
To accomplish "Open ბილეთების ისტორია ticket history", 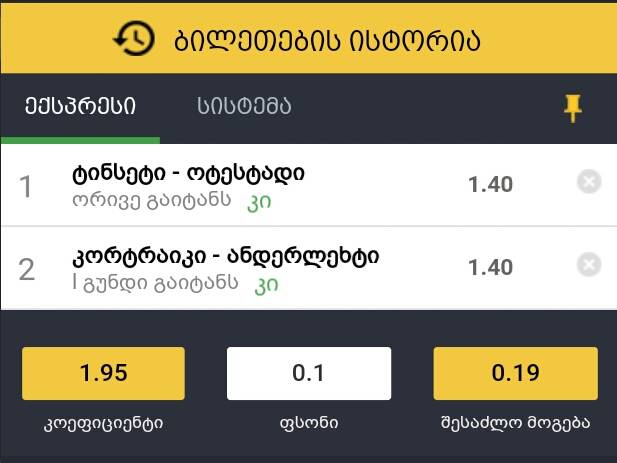I will (x=308, y=39).
